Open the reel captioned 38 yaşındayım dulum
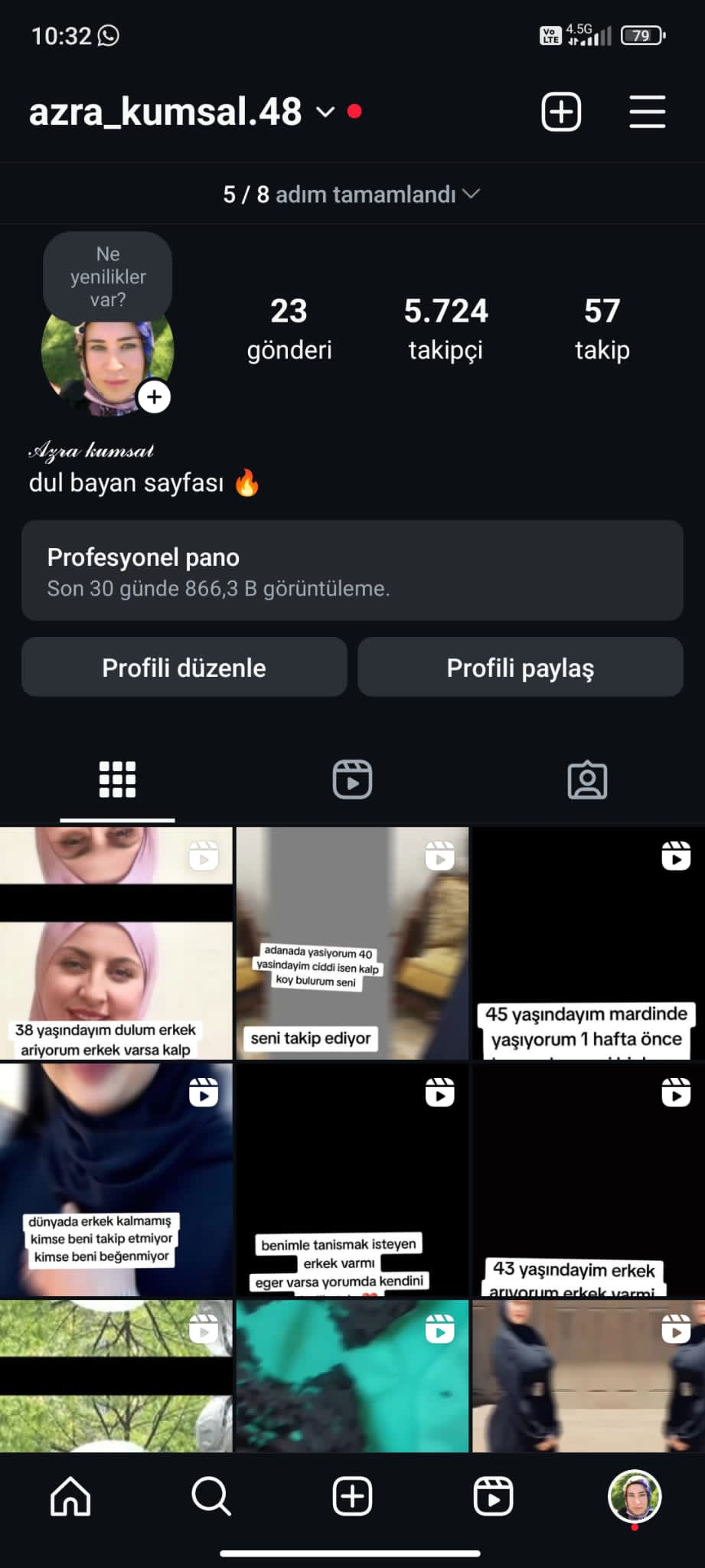The height and width of the screenshot is (1568, 705). point(116,943)
